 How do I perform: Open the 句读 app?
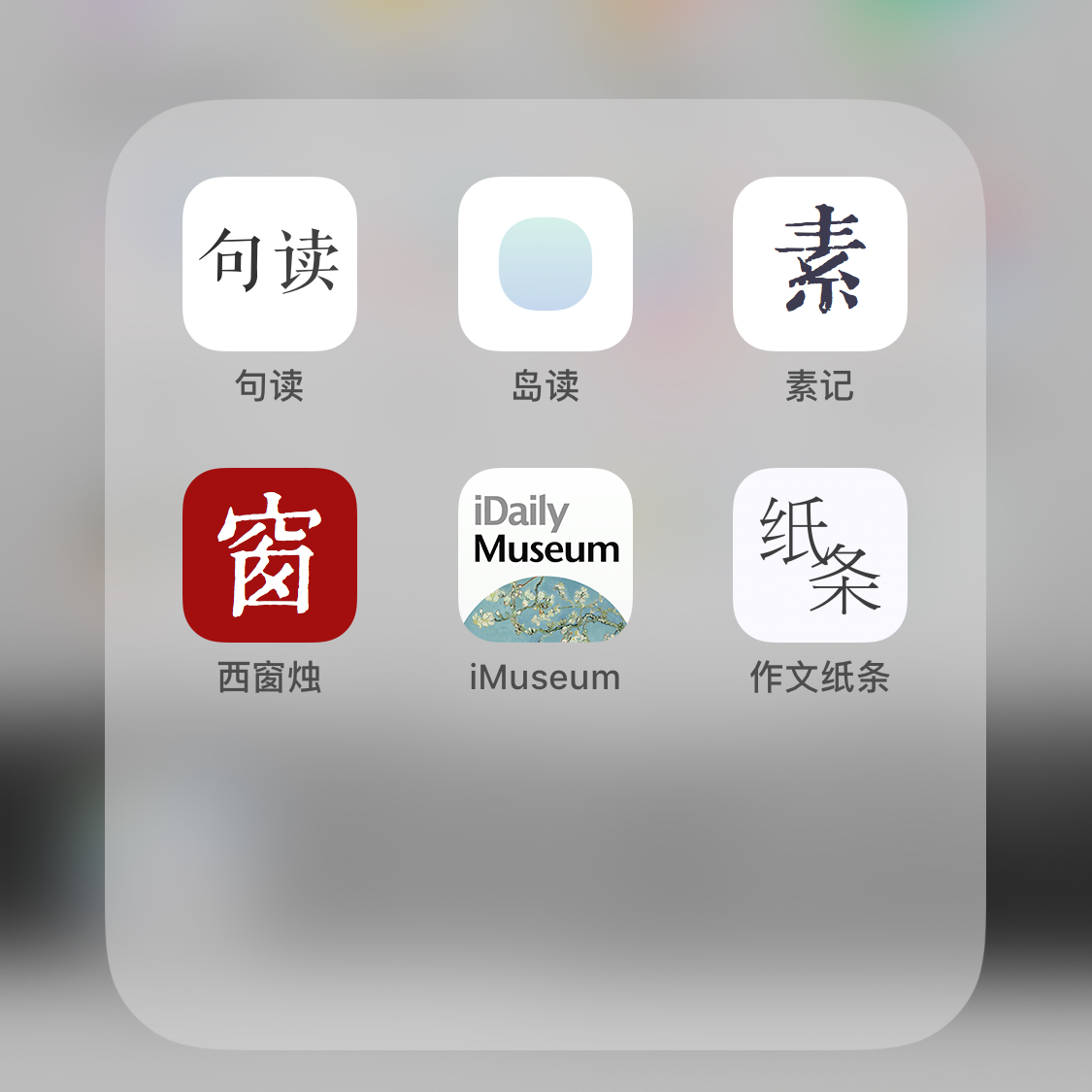270,263
